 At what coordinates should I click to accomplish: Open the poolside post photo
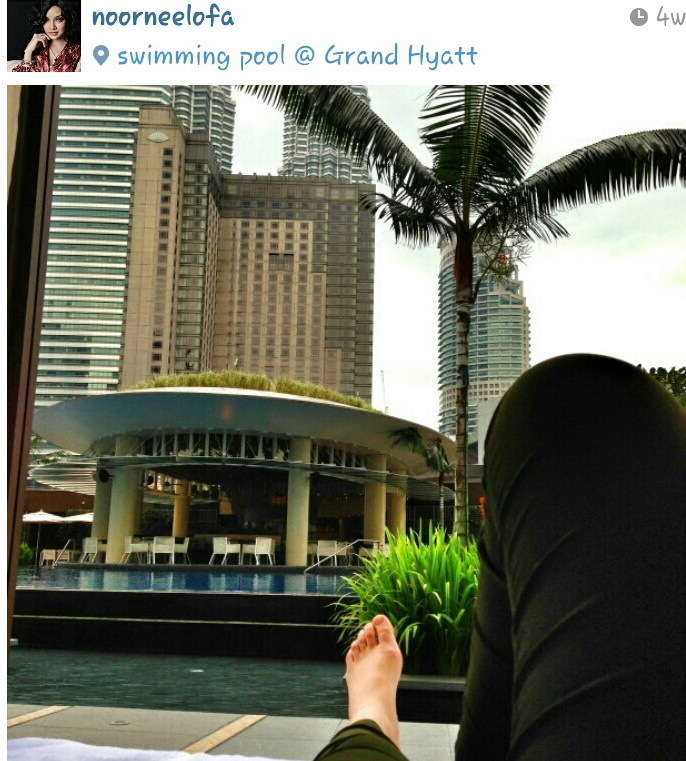tap(346, 422)
